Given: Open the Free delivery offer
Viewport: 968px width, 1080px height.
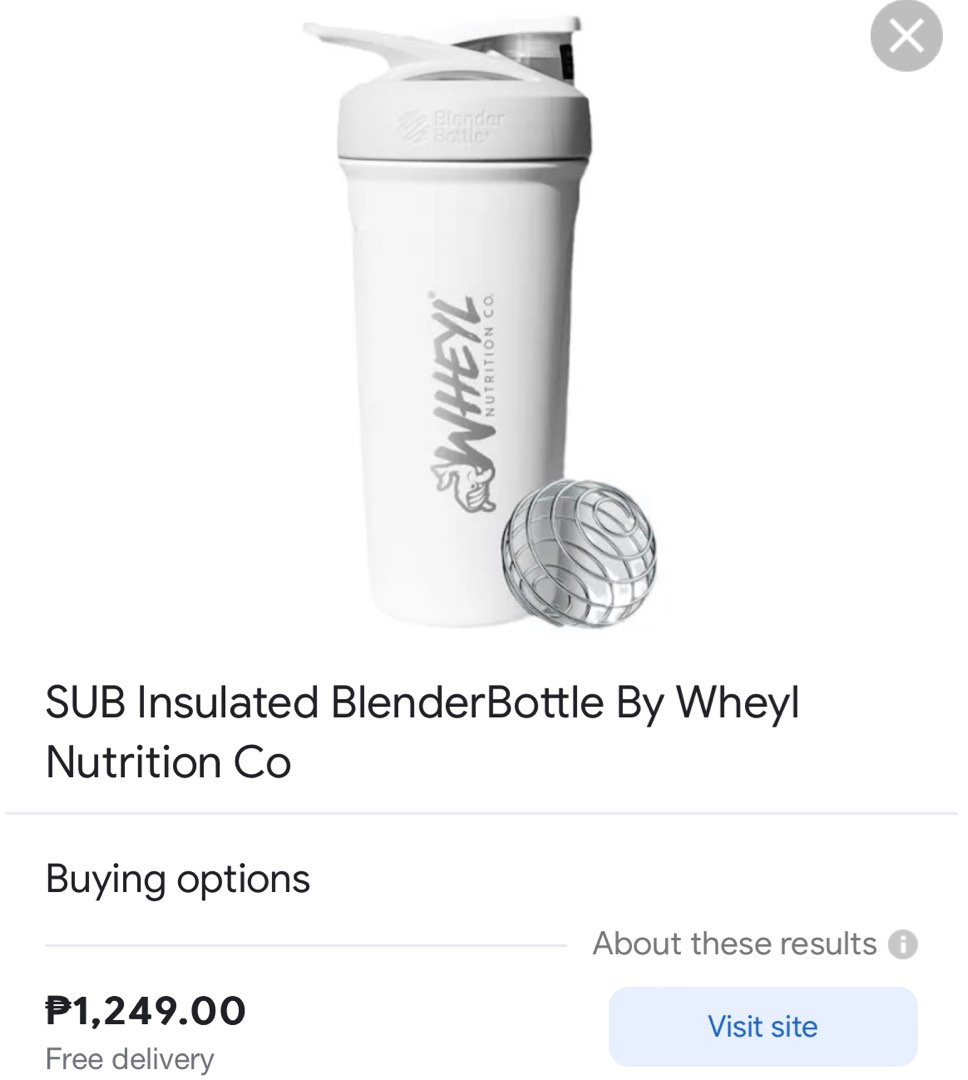Looking at the screenshot, I should (130, 1057).
